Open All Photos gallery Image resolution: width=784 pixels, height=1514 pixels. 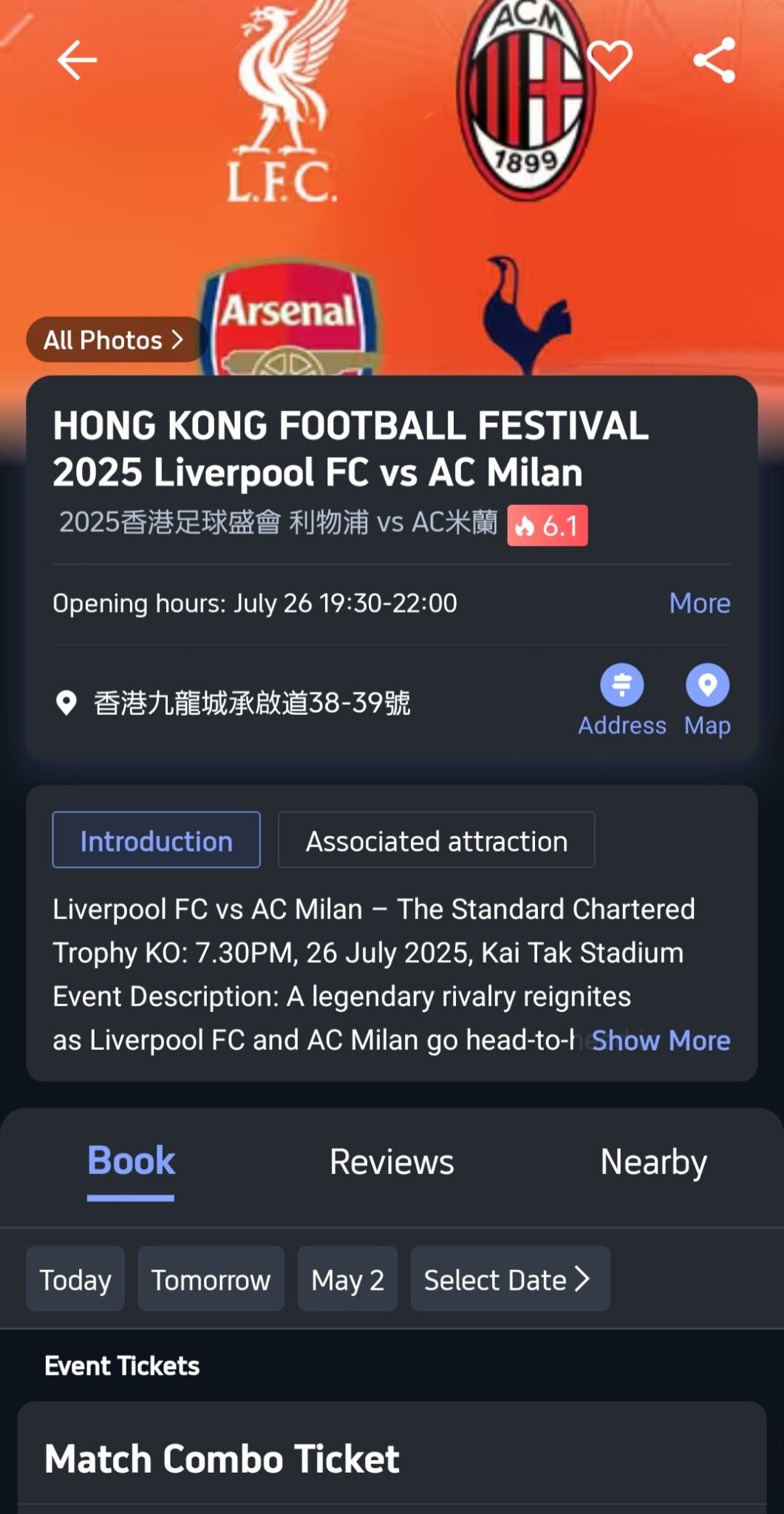click(113, 340)
